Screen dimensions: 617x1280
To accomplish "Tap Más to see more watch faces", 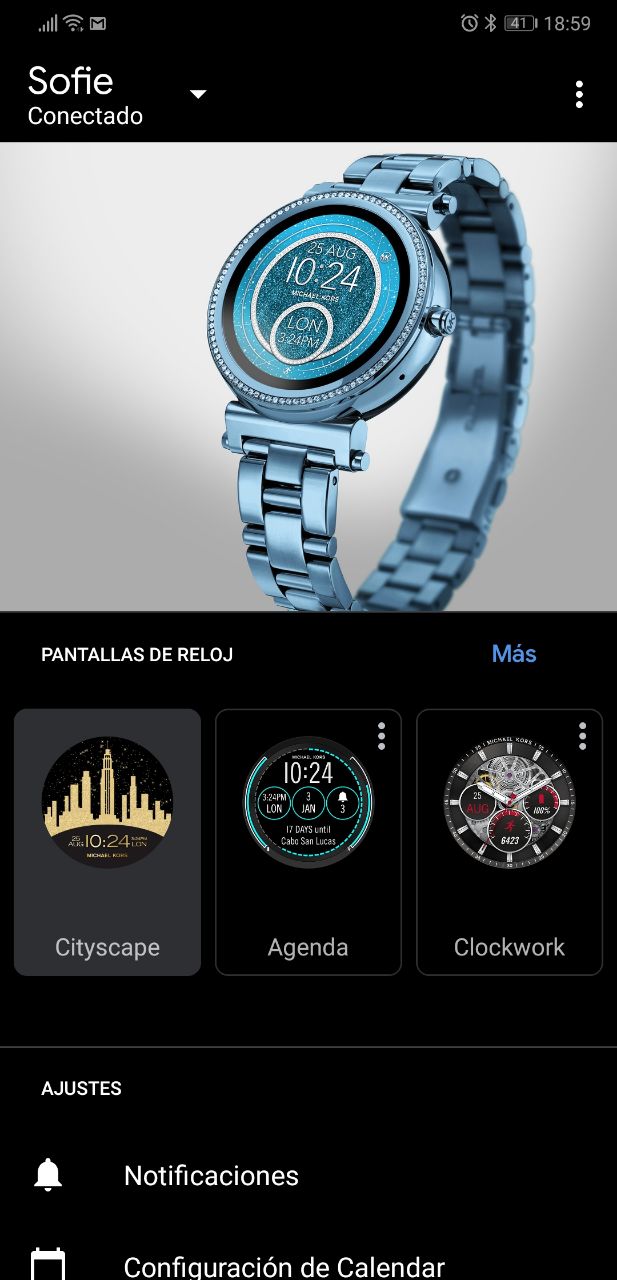I will 514,654.
